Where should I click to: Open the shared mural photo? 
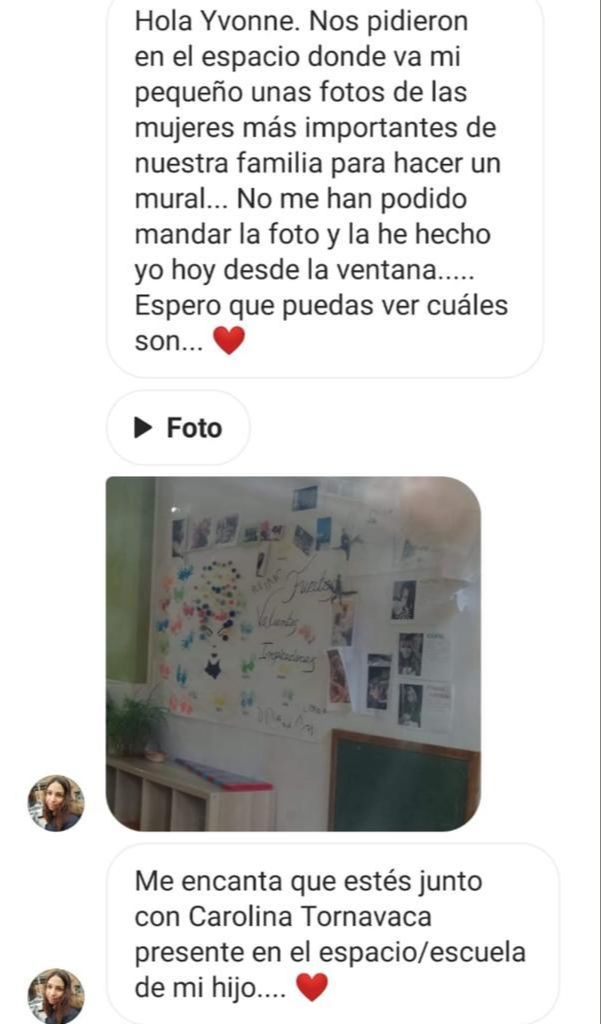293,653
